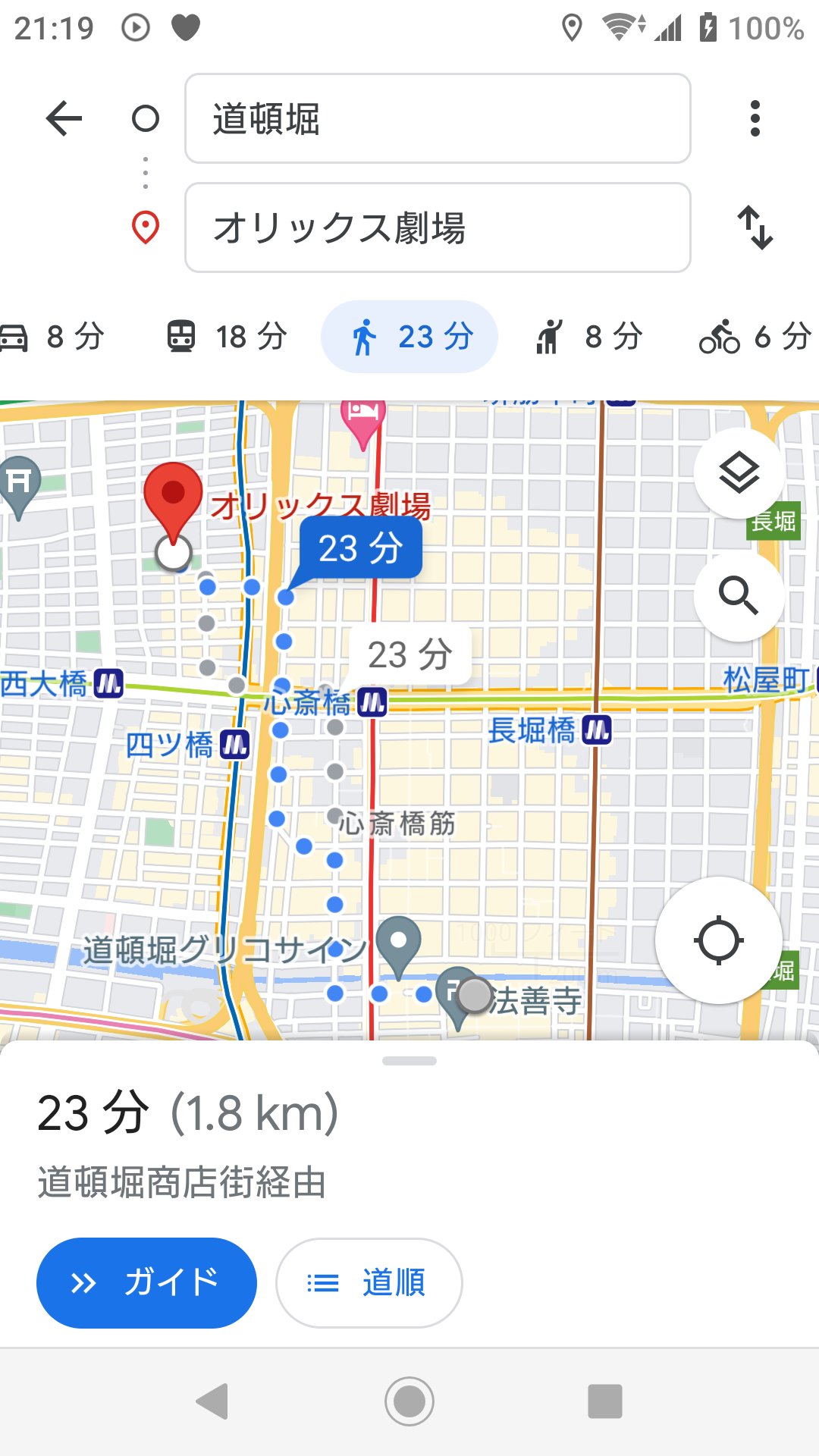Open the map layers selector
The height and width of the screenshot is (1456, 819).
pos(739,473)
